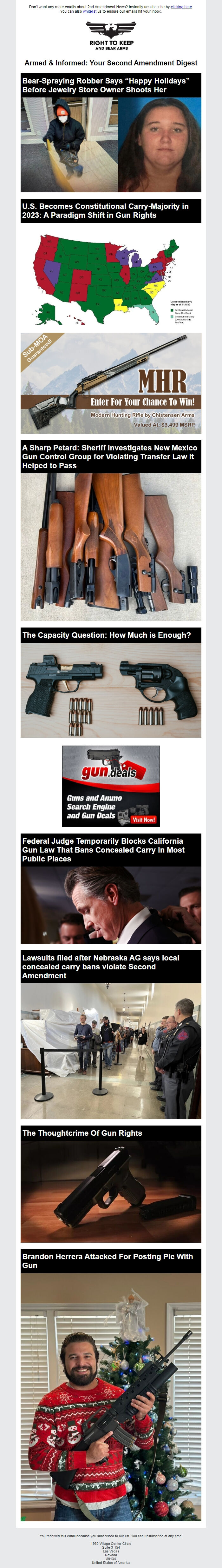View the rifle collection photo
Viewport: 222px width, 1568px height.
click(111, 547)
